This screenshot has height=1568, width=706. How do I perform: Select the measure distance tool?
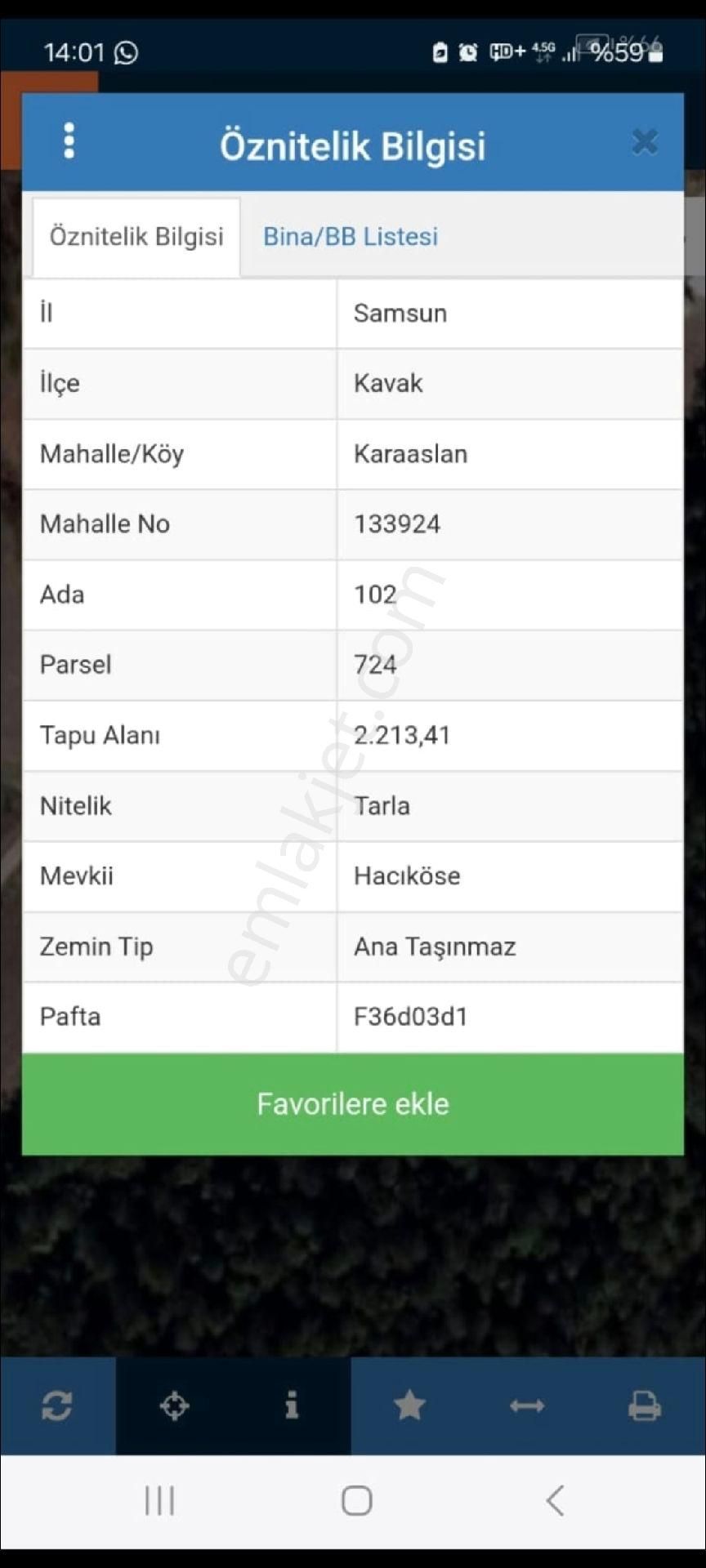point(527,1406)
